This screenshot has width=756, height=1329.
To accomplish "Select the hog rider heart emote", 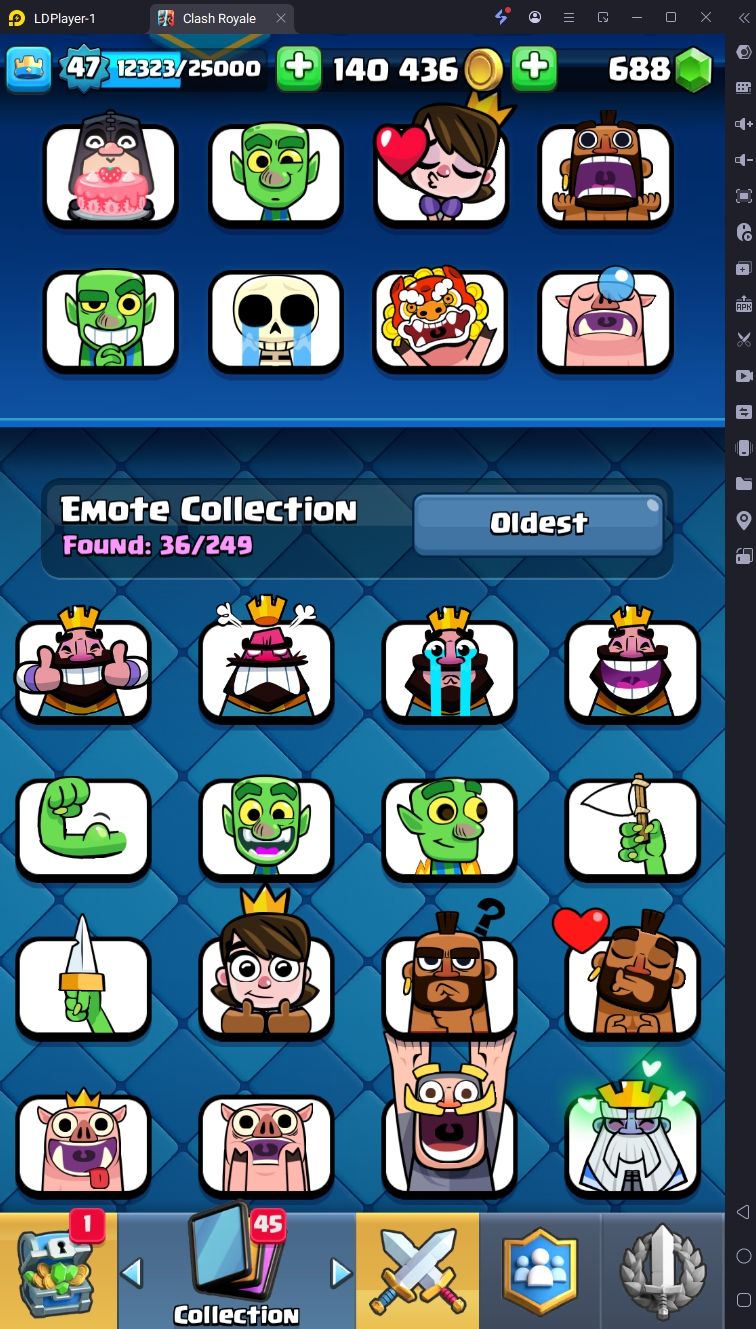I will pyautogui.click(x=632, y=983).
